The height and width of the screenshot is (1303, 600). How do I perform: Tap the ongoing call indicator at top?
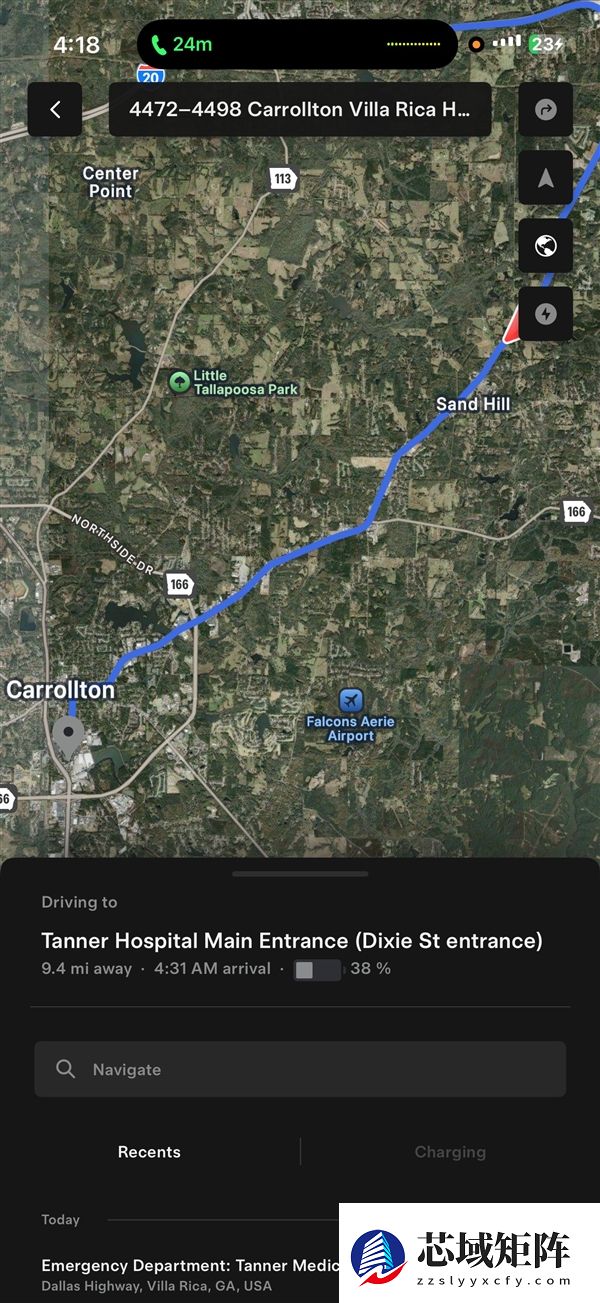[297, 44]
